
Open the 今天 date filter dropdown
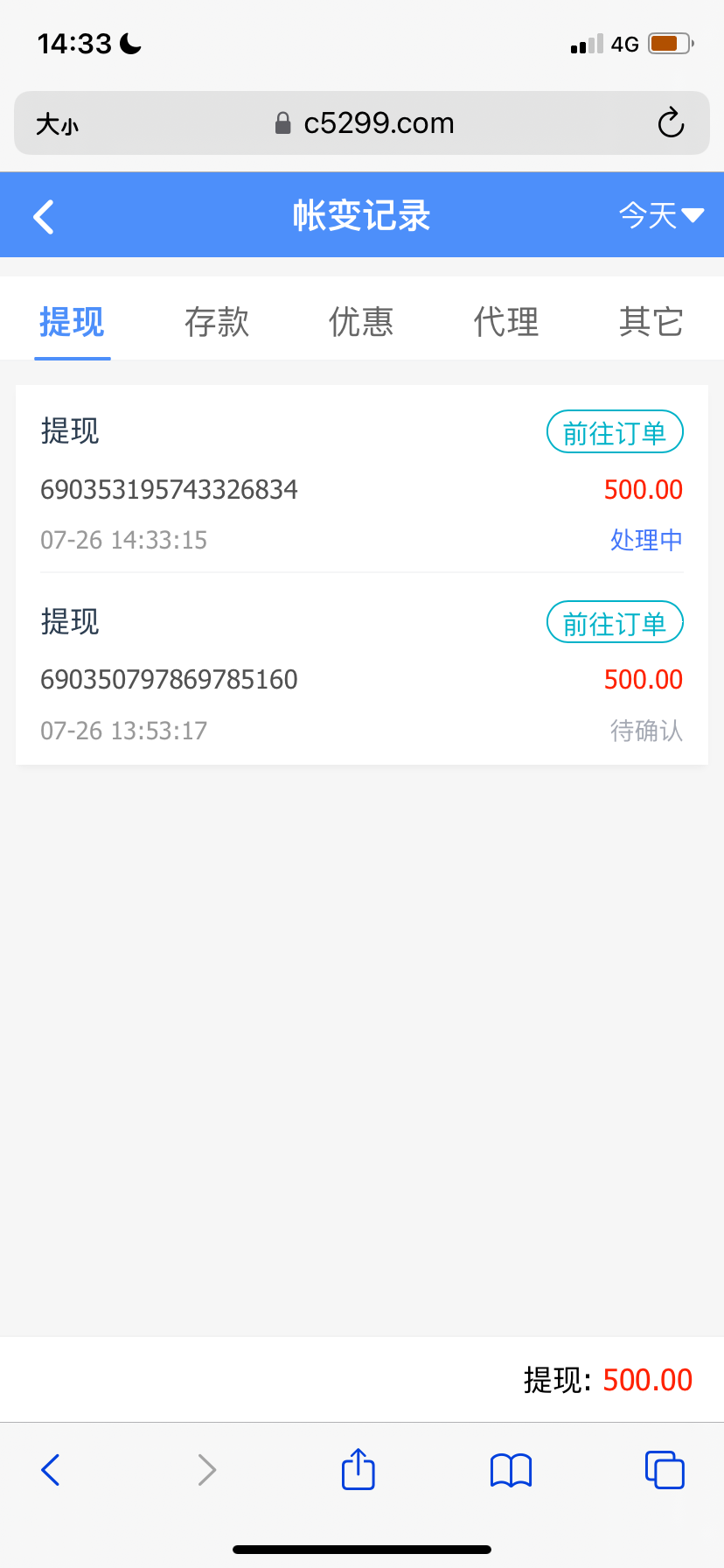coord(660,215)
